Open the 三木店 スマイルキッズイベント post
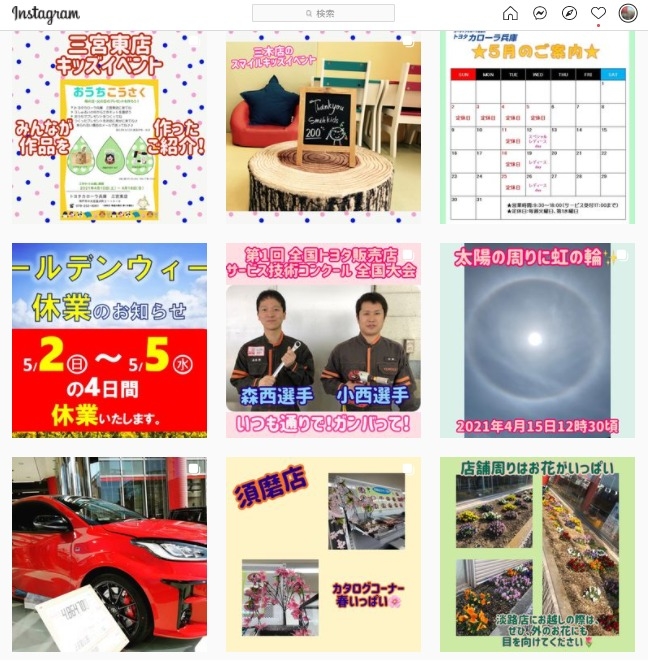This screenshot has width=648, height=665. coord(323,126)
